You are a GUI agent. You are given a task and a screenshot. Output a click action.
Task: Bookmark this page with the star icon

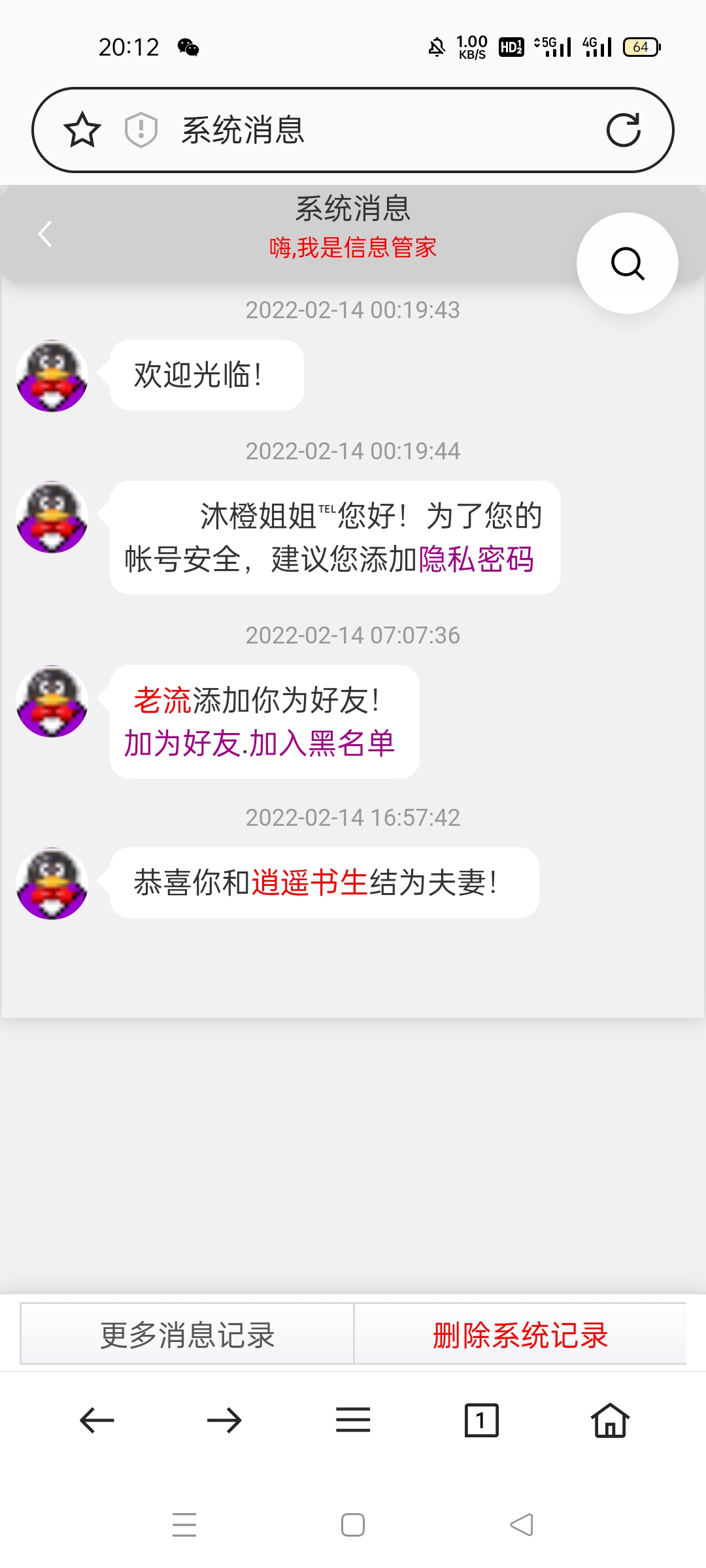tap(82, 130)
